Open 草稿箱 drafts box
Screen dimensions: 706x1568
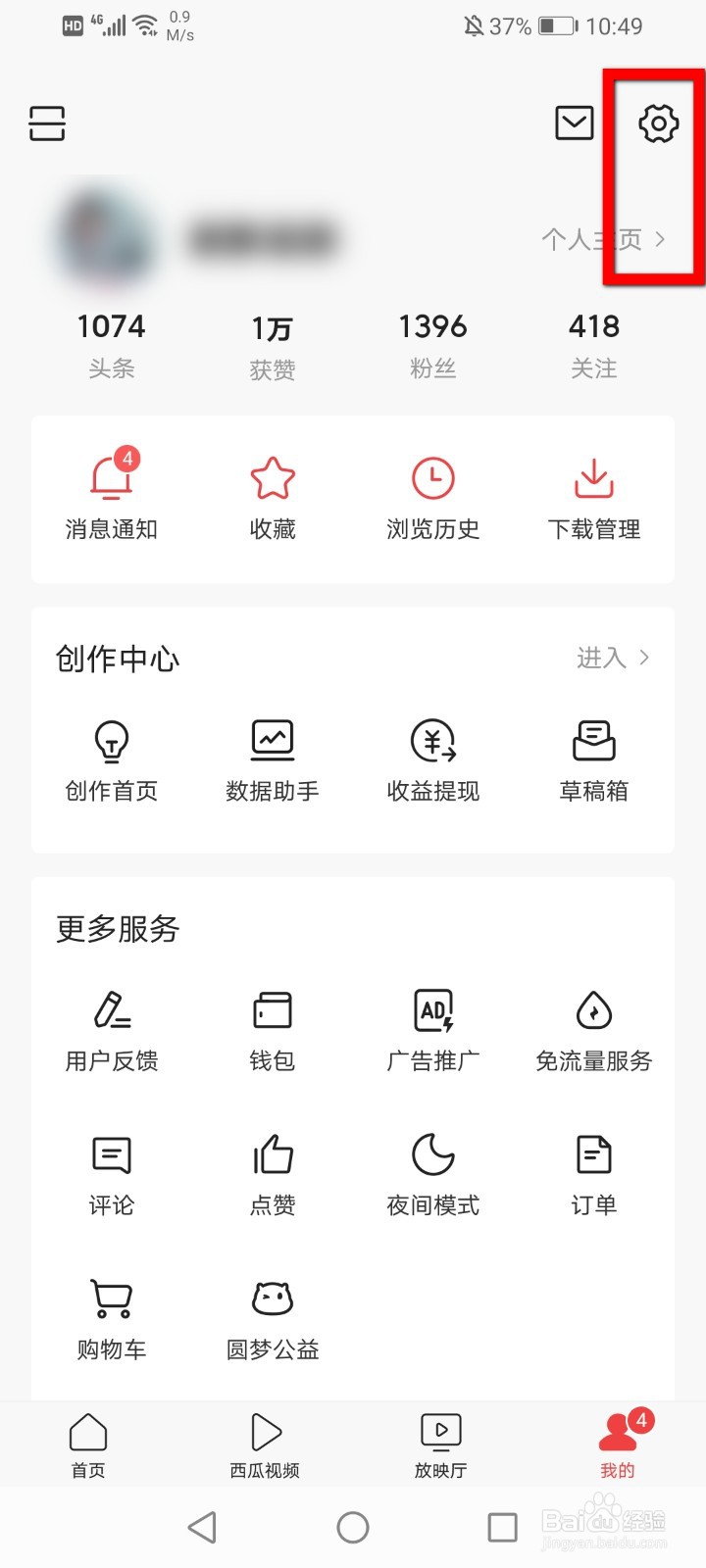pos(594,760)
